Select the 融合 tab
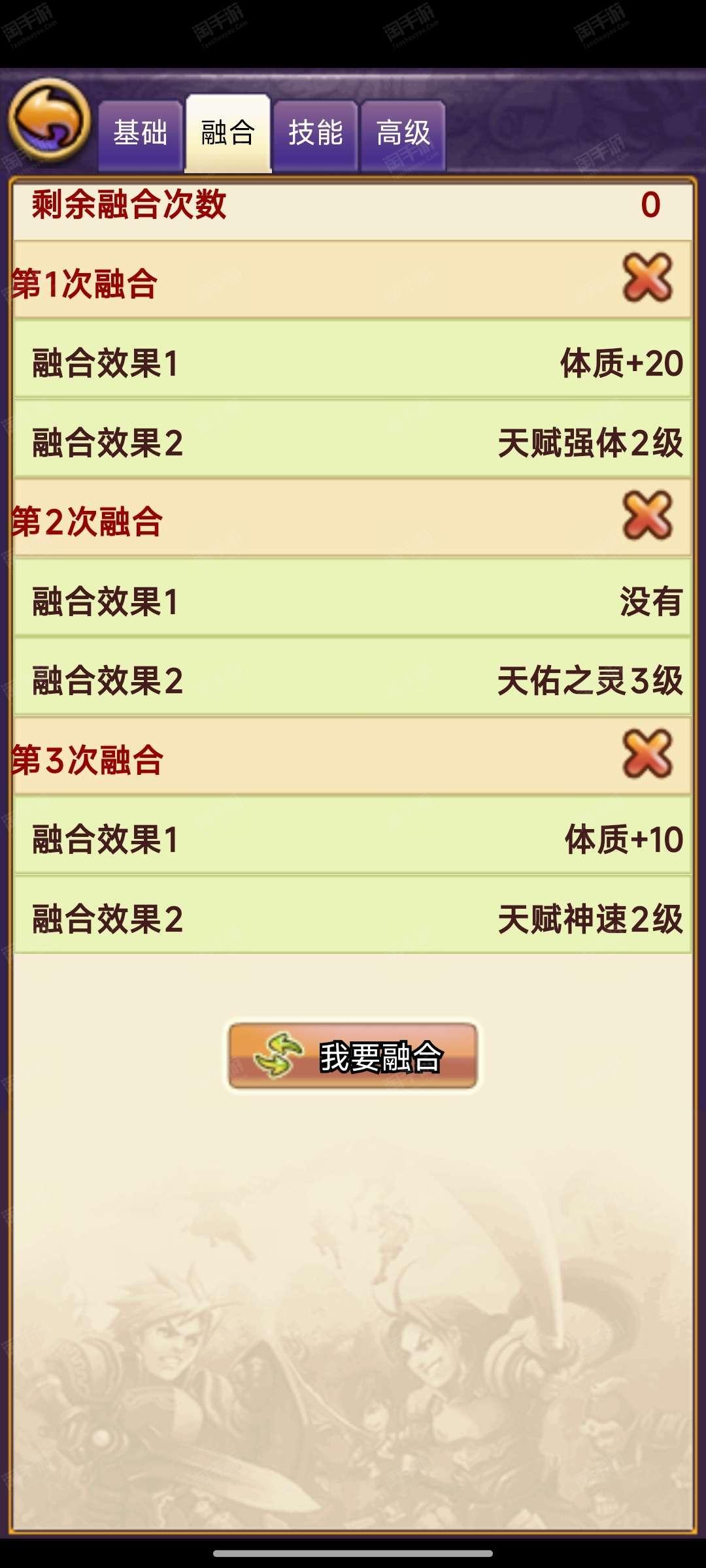The image size is (706, 1568). pyautogui.click(x=227, y=133)
